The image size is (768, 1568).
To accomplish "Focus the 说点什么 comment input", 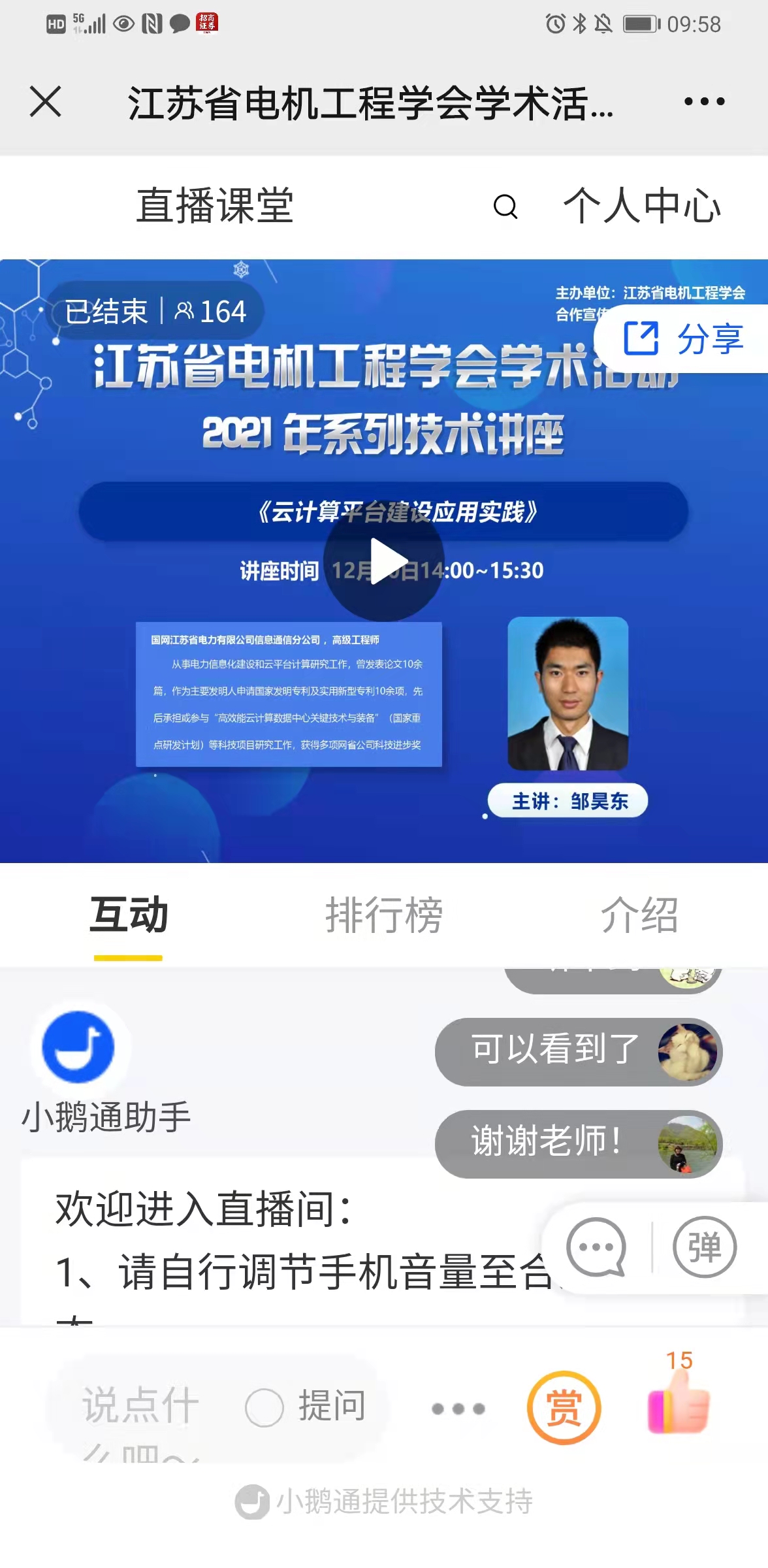I will pyautogui.click(x=140, y=1407).
